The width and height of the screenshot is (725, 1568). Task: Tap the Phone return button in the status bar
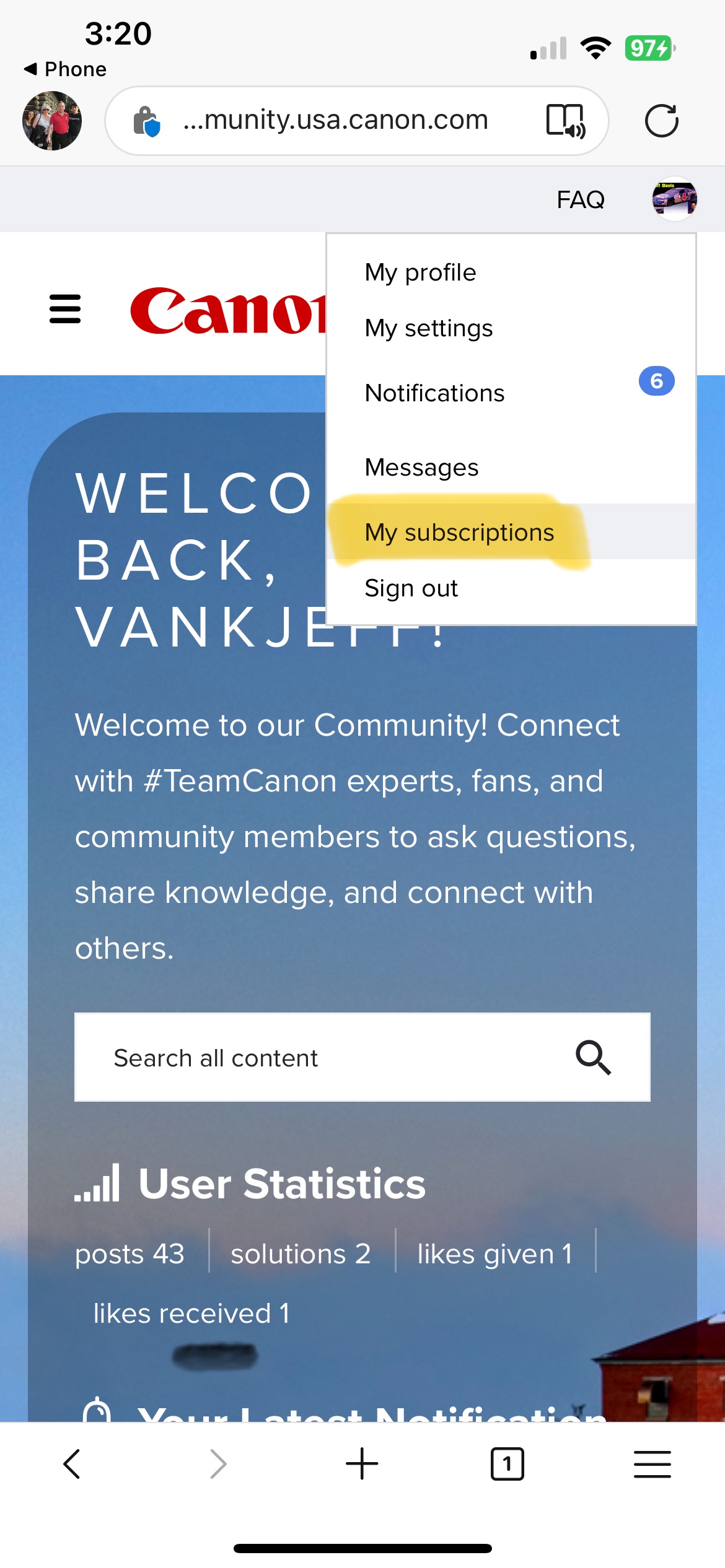(64, 69)
